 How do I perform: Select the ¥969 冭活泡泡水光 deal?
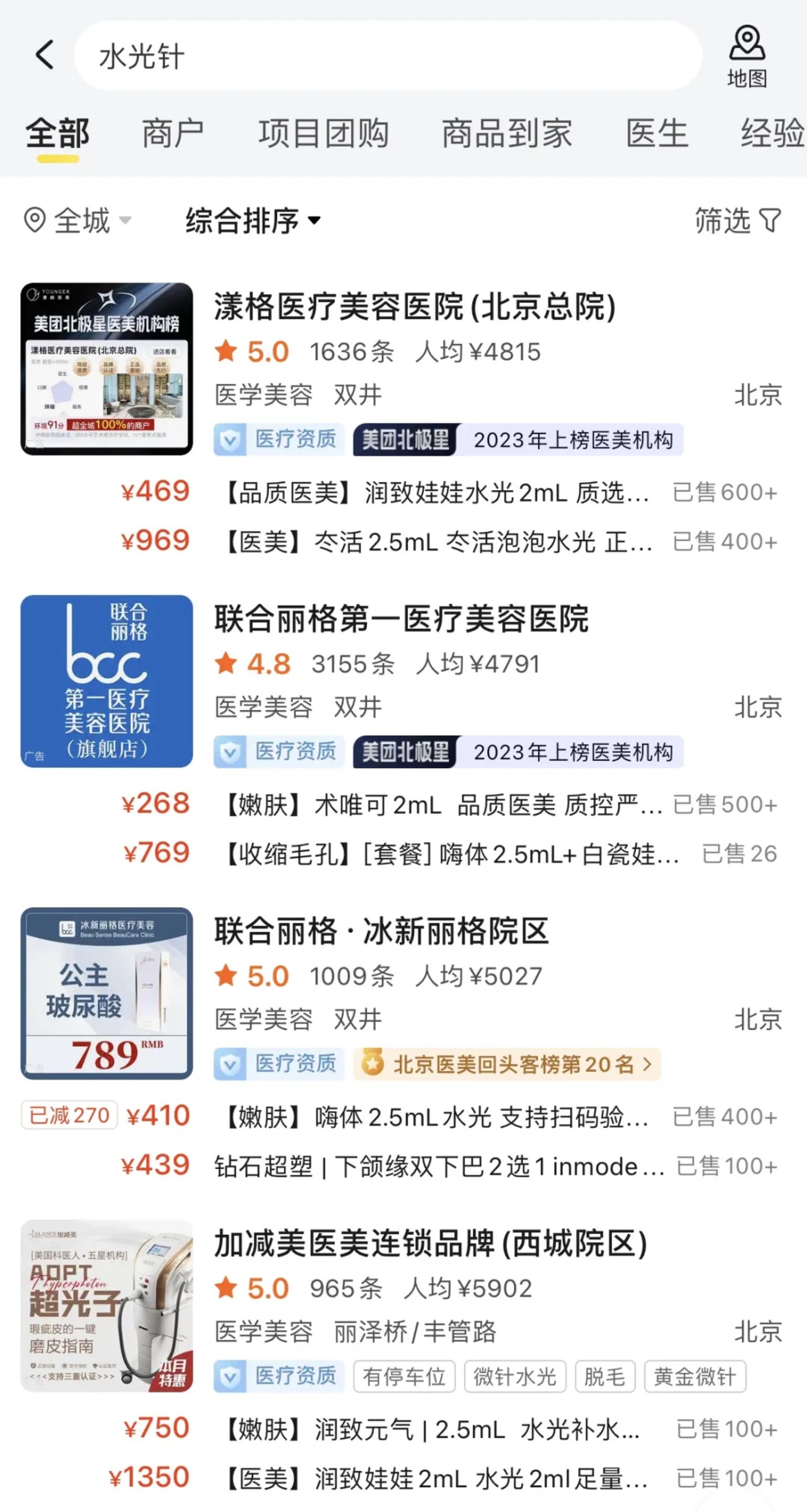click(x=438, y=541)
